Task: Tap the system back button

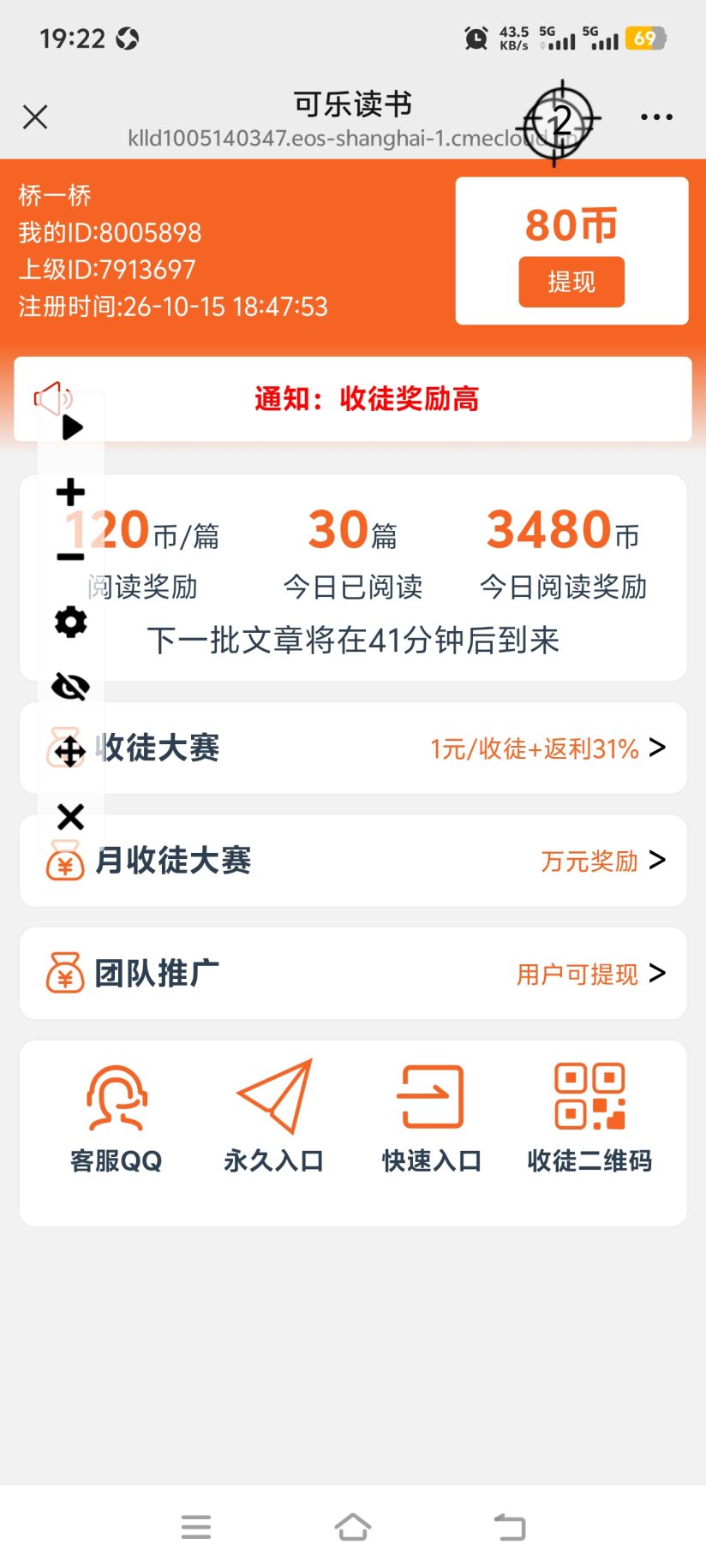Action: (x=510, y=1527)
